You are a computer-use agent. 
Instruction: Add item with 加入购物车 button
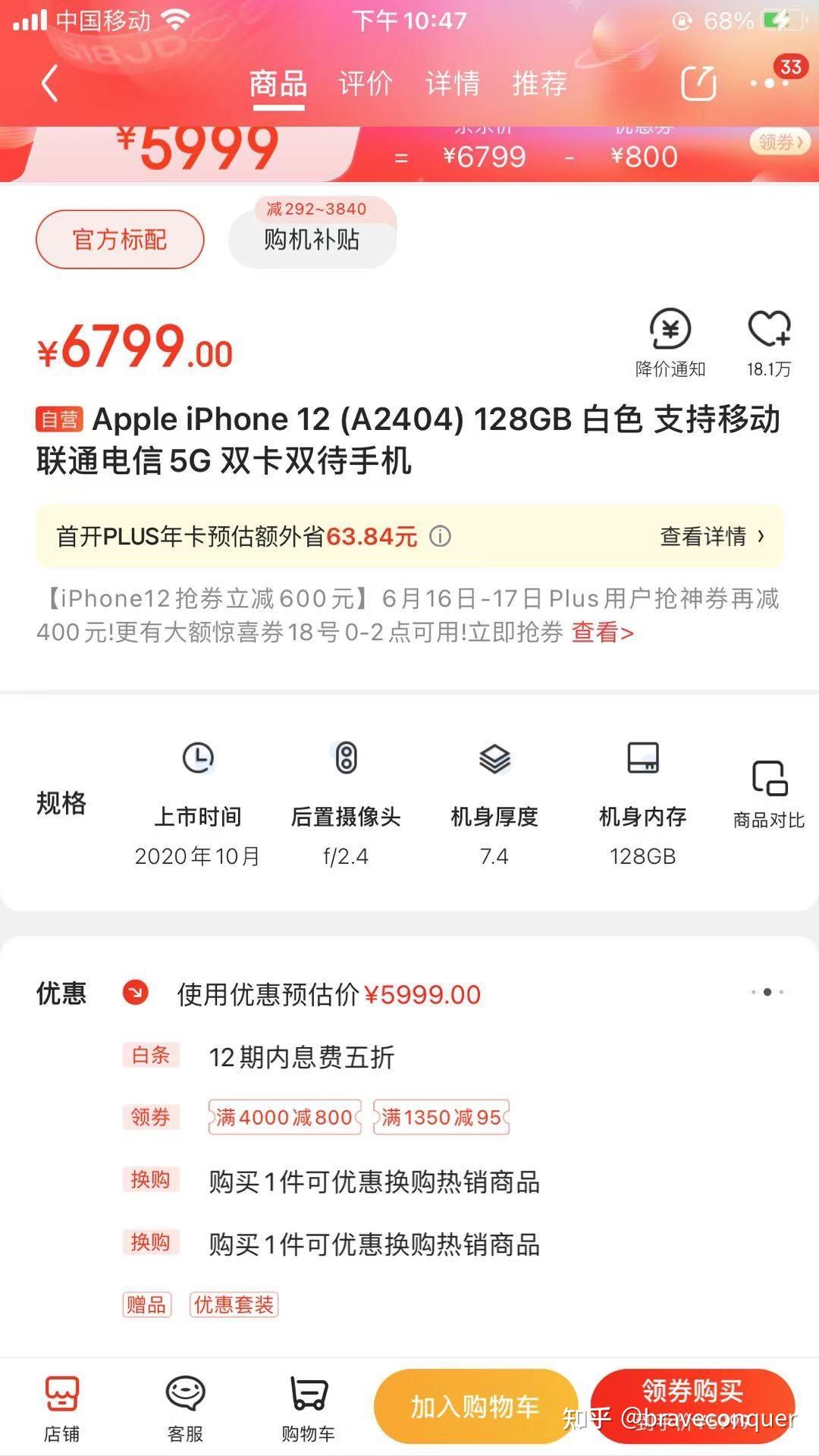click(x=475, y=1407)
